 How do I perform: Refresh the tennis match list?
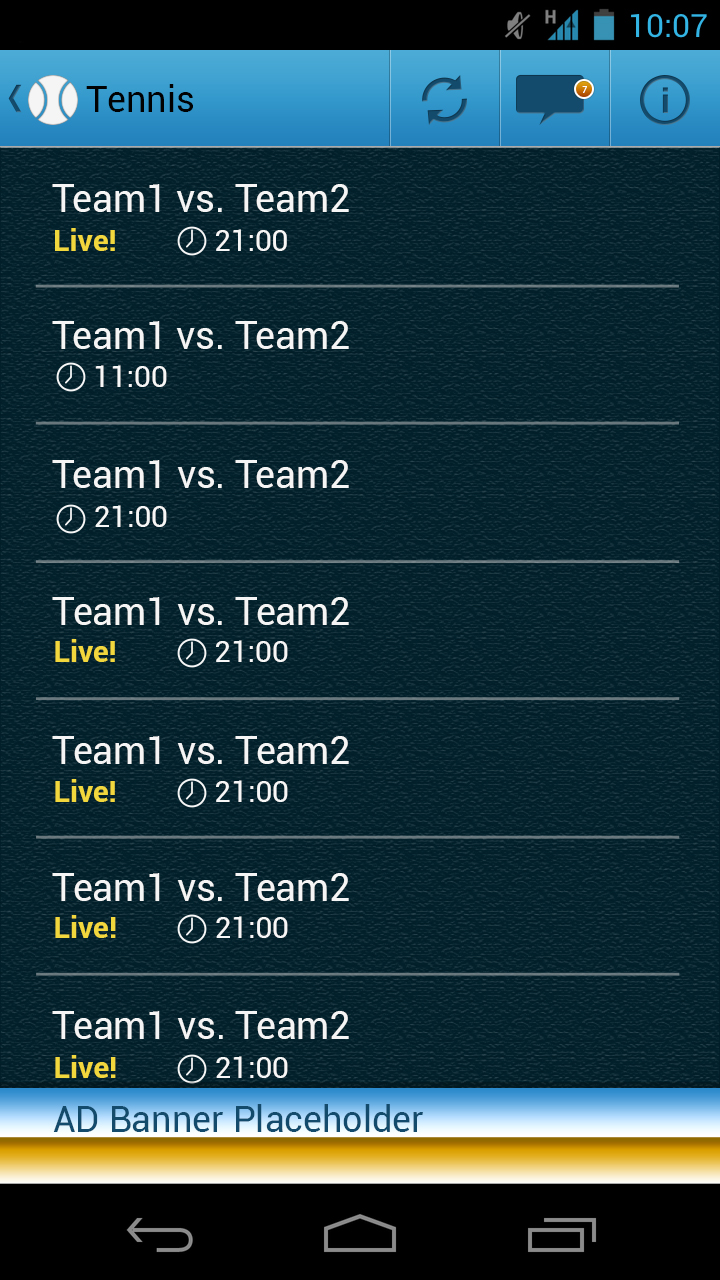444,99
